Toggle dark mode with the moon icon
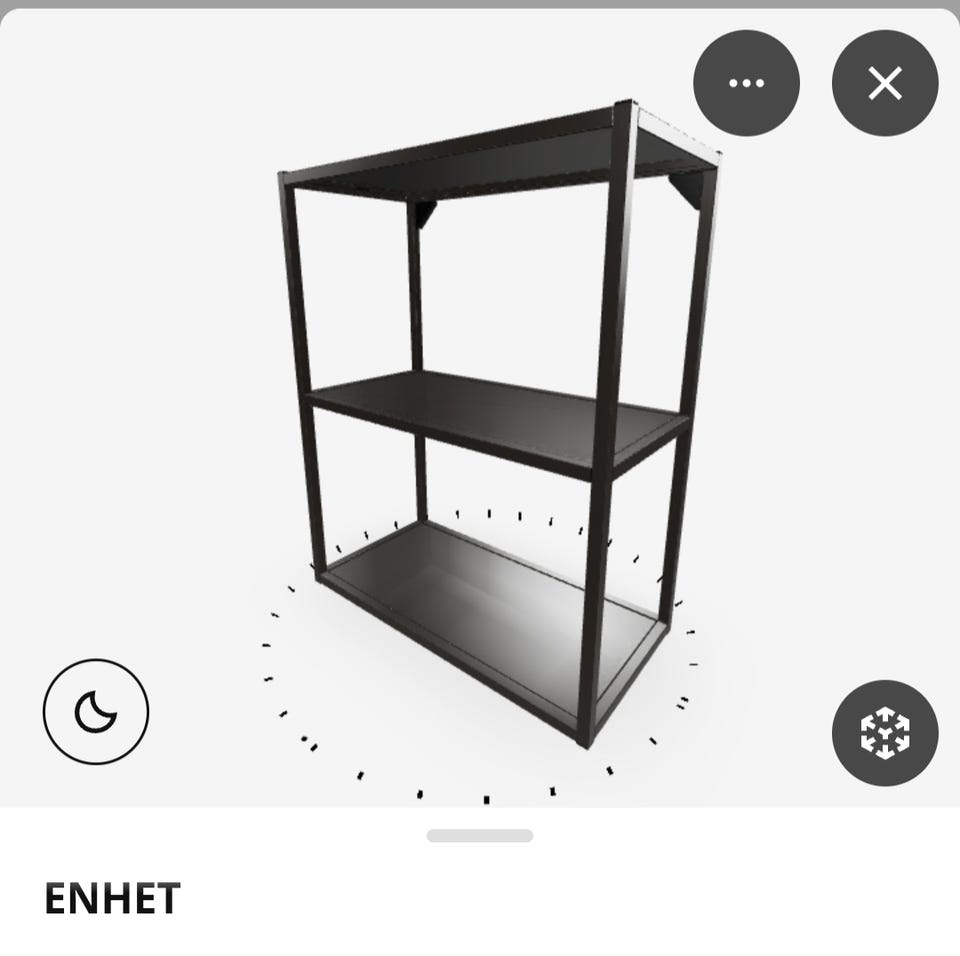Image resolution: width=960 pixels, height=956 pixels. coord(96,712)
